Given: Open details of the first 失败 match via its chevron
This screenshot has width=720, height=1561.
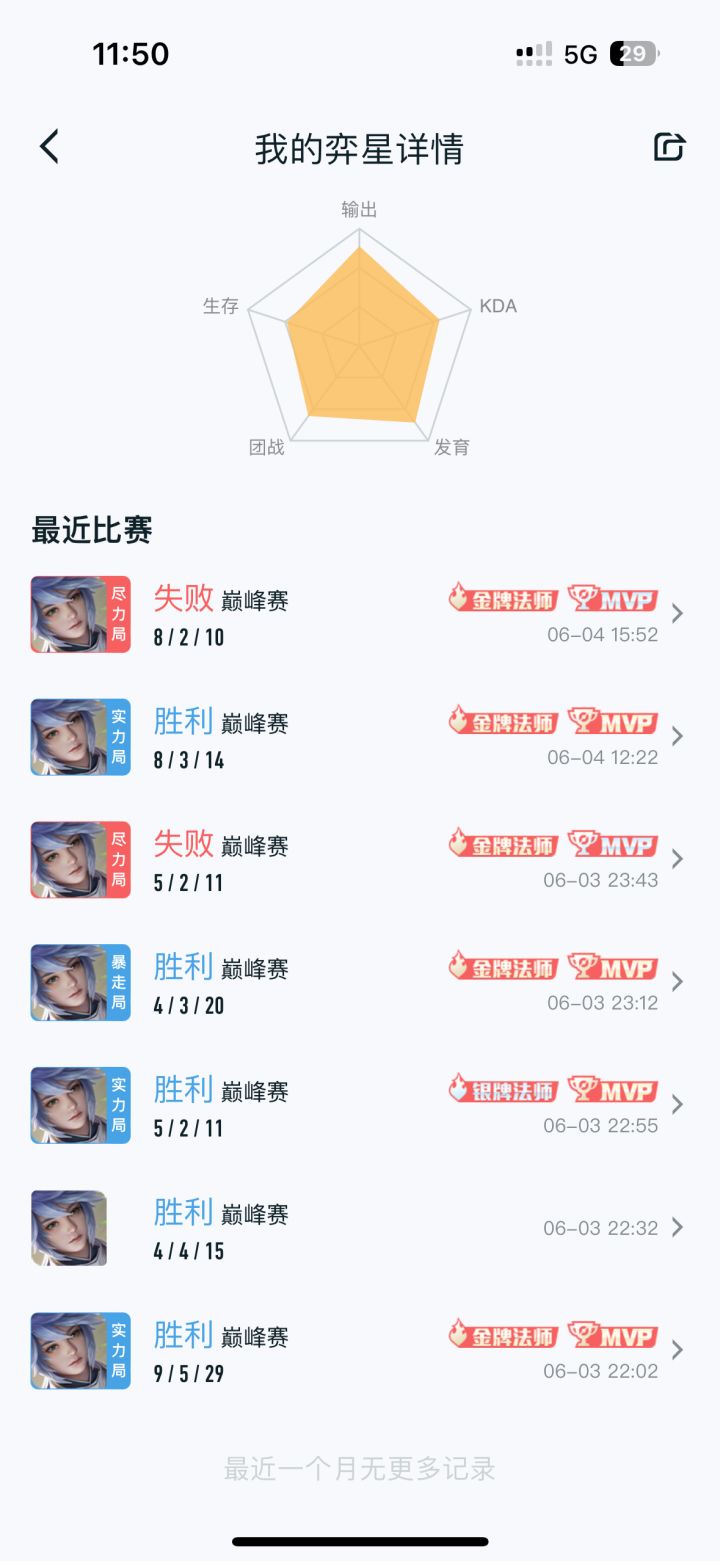Looking at the screenshot, I should 677,613.
